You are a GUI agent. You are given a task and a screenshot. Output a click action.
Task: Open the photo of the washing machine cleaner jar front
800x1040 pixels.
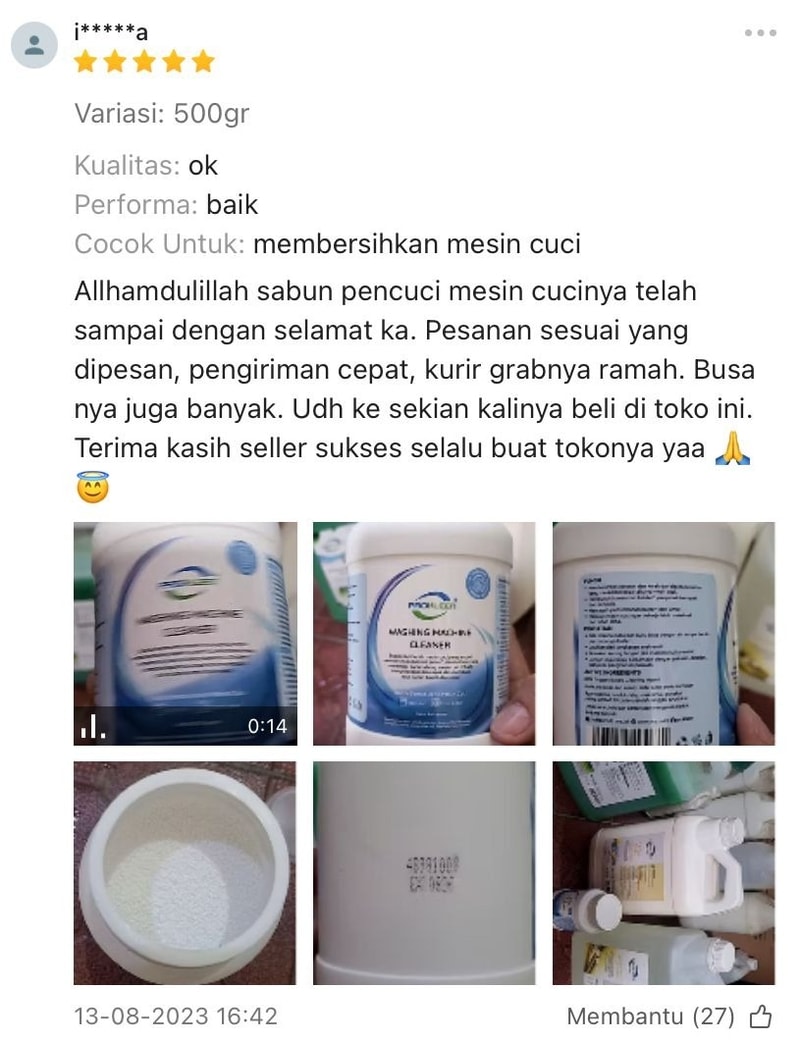click(424, 633)
